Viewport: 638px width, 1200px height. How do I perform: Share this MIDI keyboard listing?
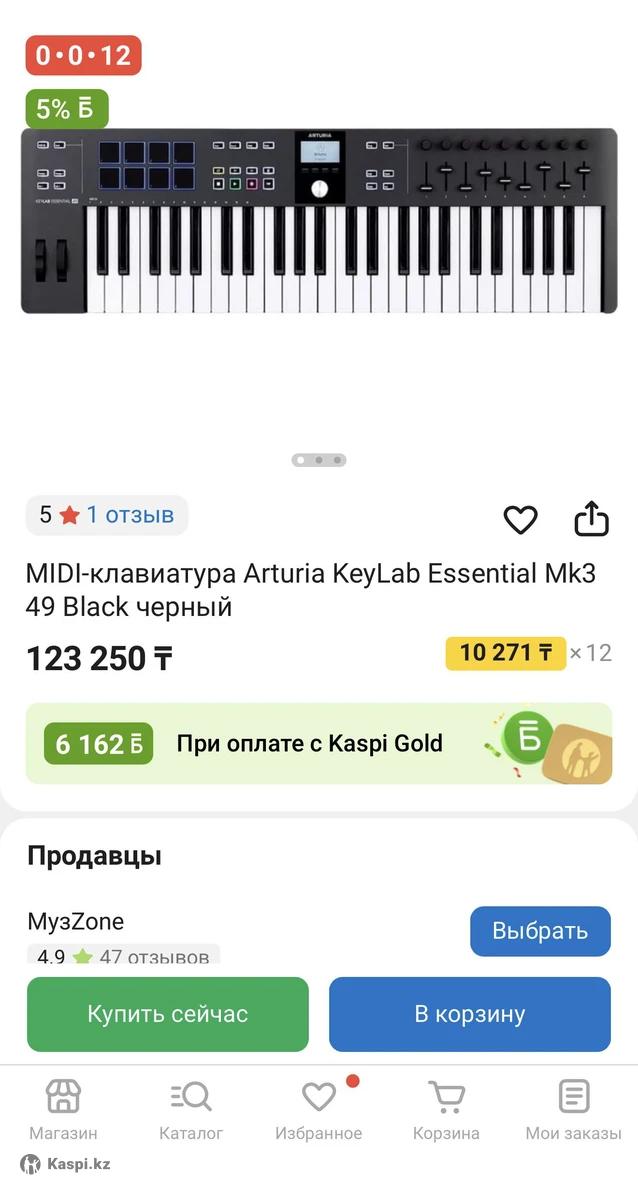591,519
